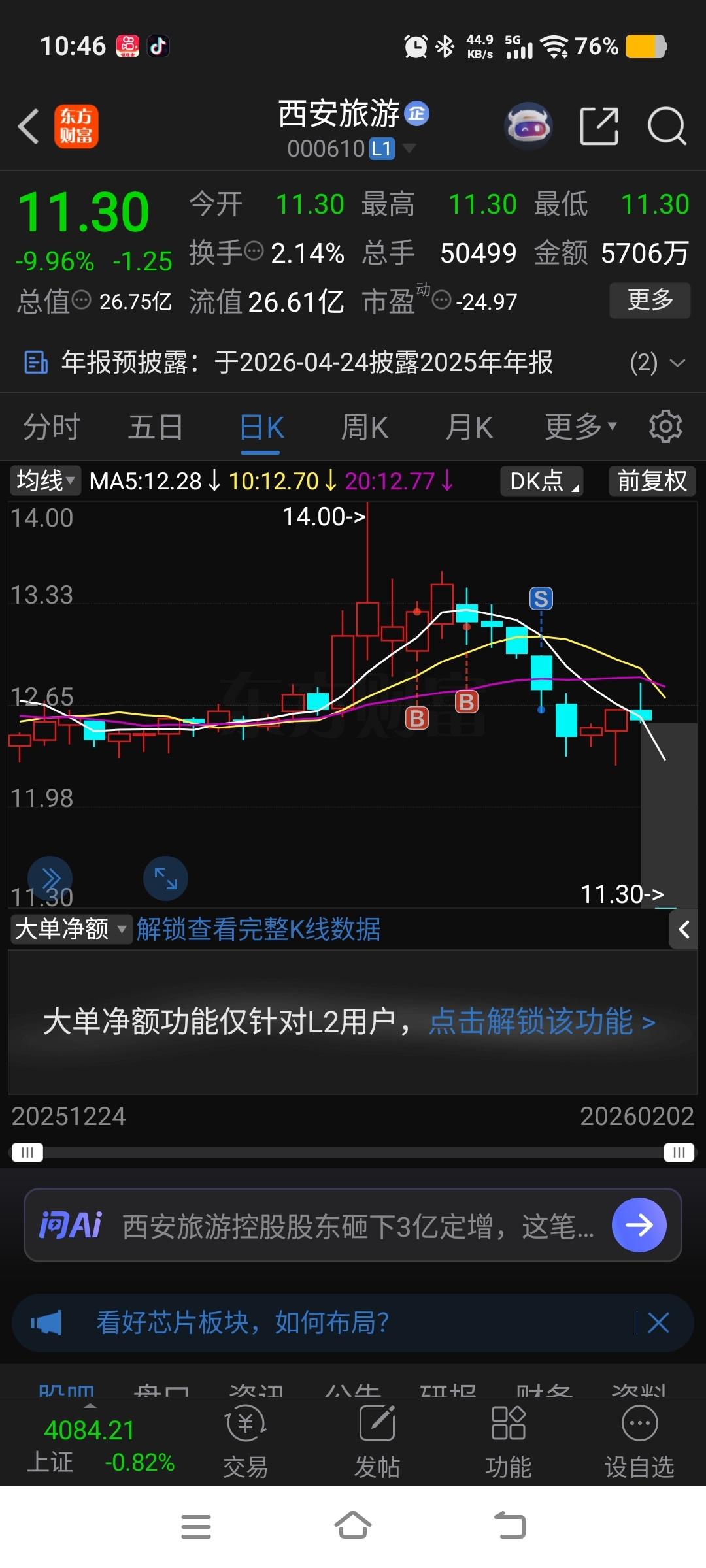Open the AI robot assistant icon
Viewport: 706px width, 1568px height.
pos(528,126)
